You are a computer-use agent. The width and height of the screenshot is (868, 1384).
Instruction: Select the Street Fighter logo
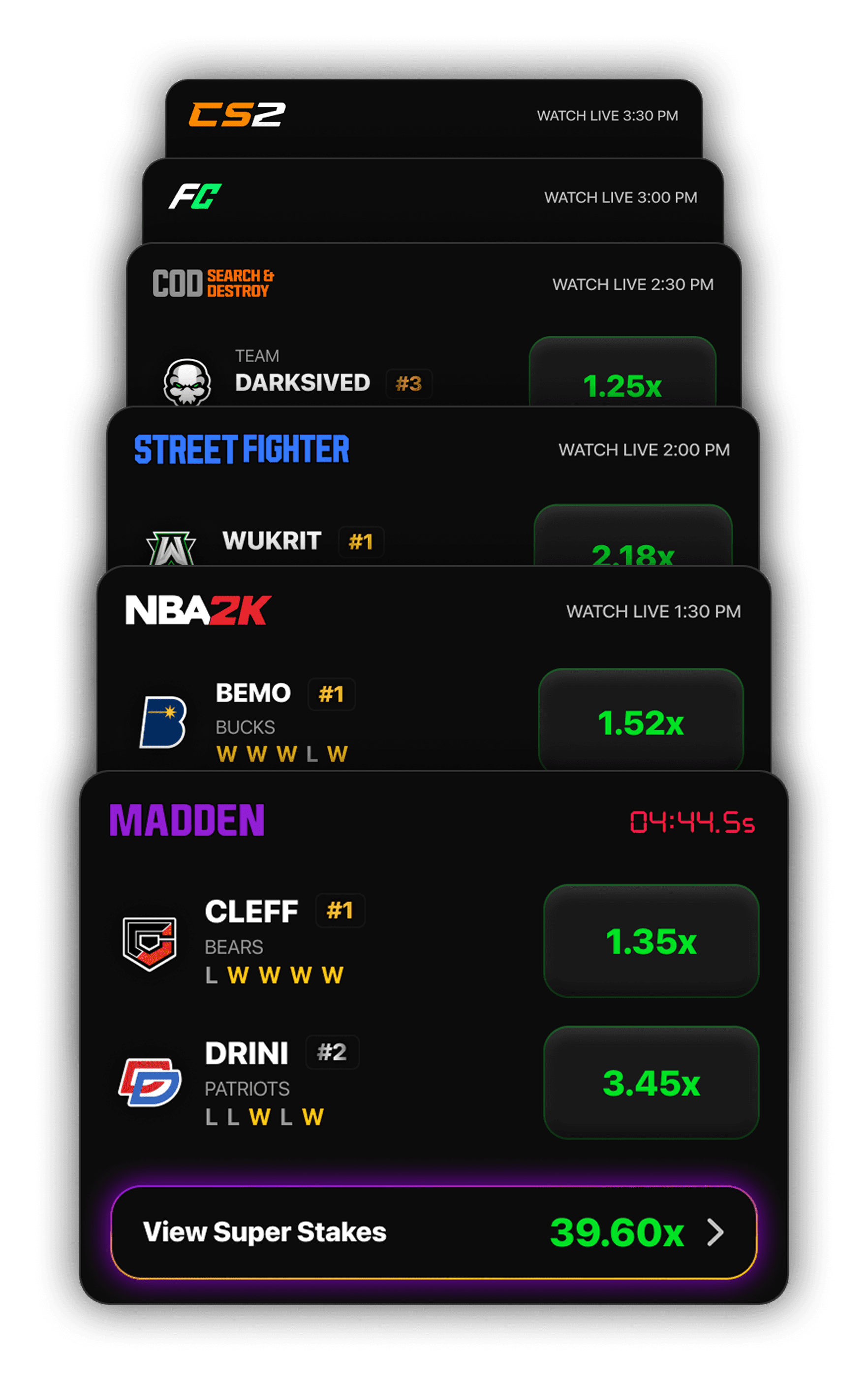[x=242, y=449]
